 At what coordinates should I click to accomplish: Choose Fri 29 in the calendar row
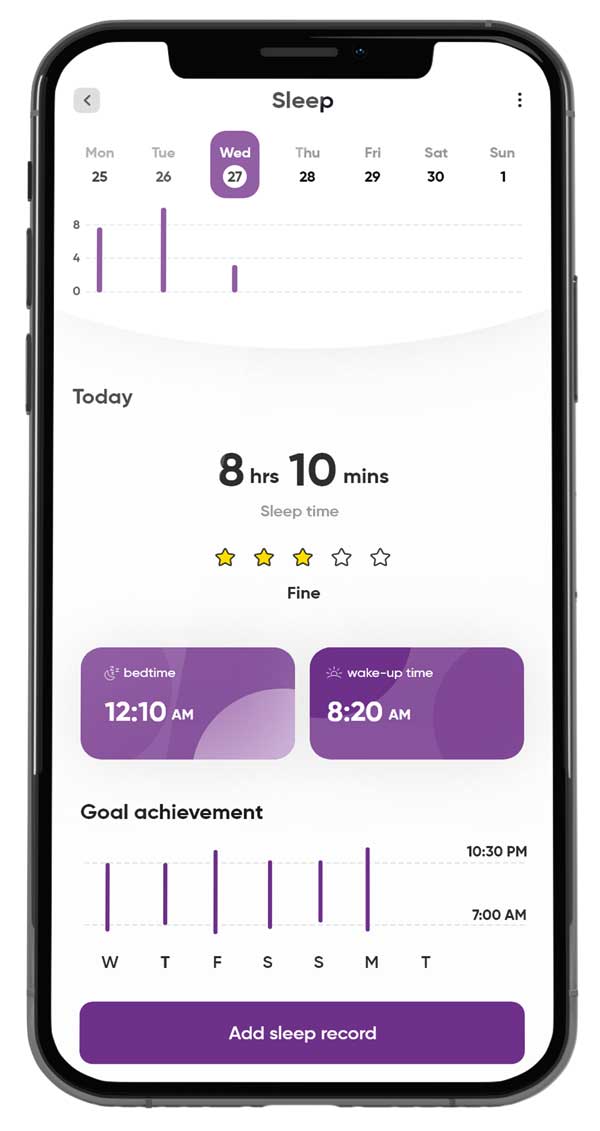[x=372, y=164]
